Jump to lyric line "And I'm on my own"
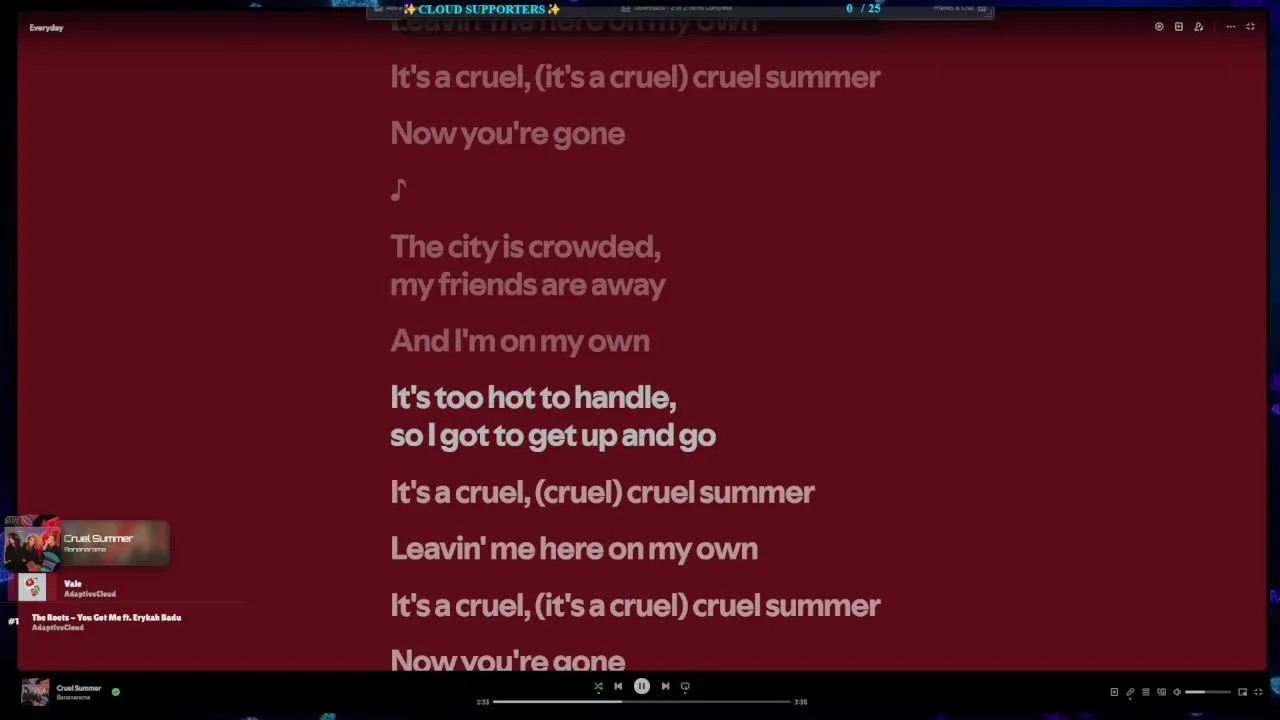This screenshot has height=720, width=1280. (519, 341)
